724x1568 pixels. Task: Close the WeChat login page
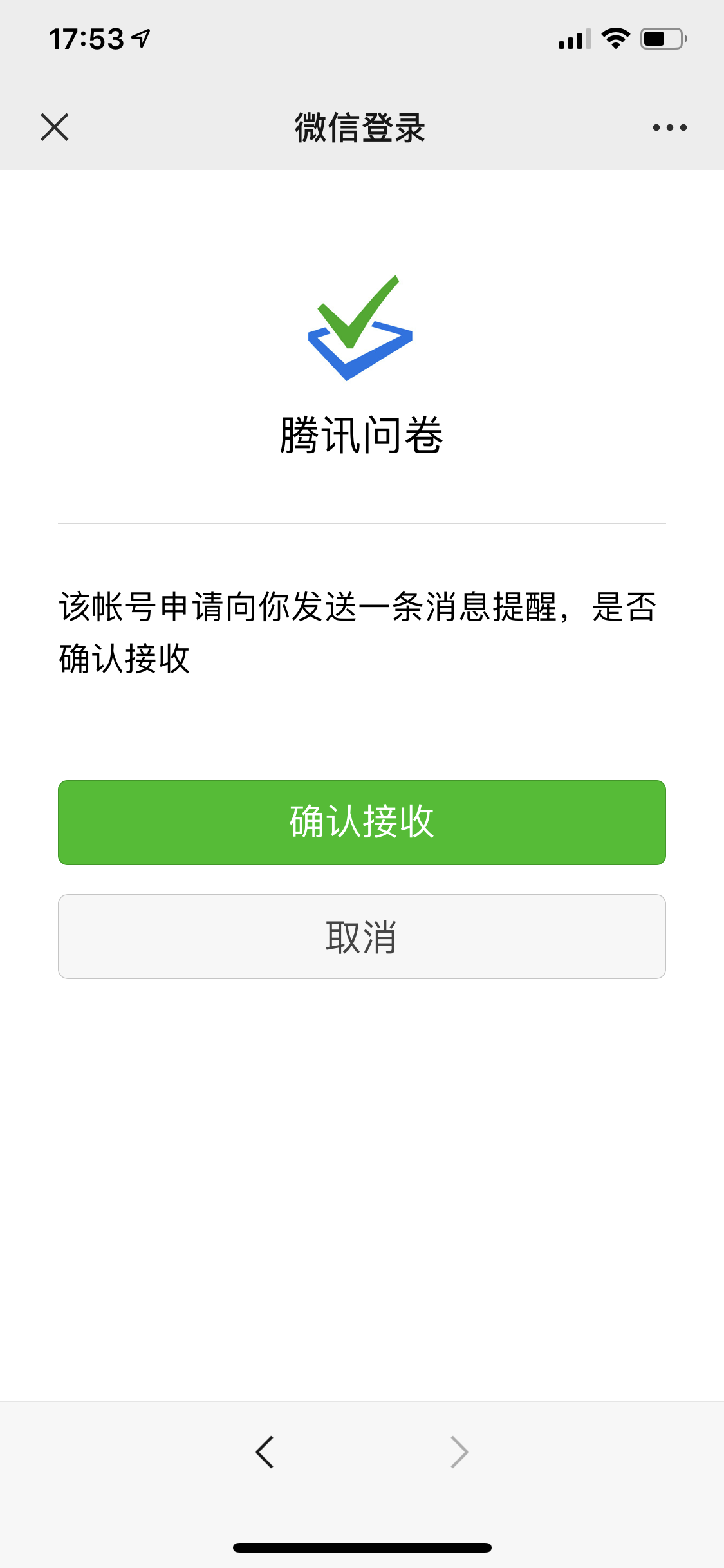pyautogui.click(x=55, y=127)
